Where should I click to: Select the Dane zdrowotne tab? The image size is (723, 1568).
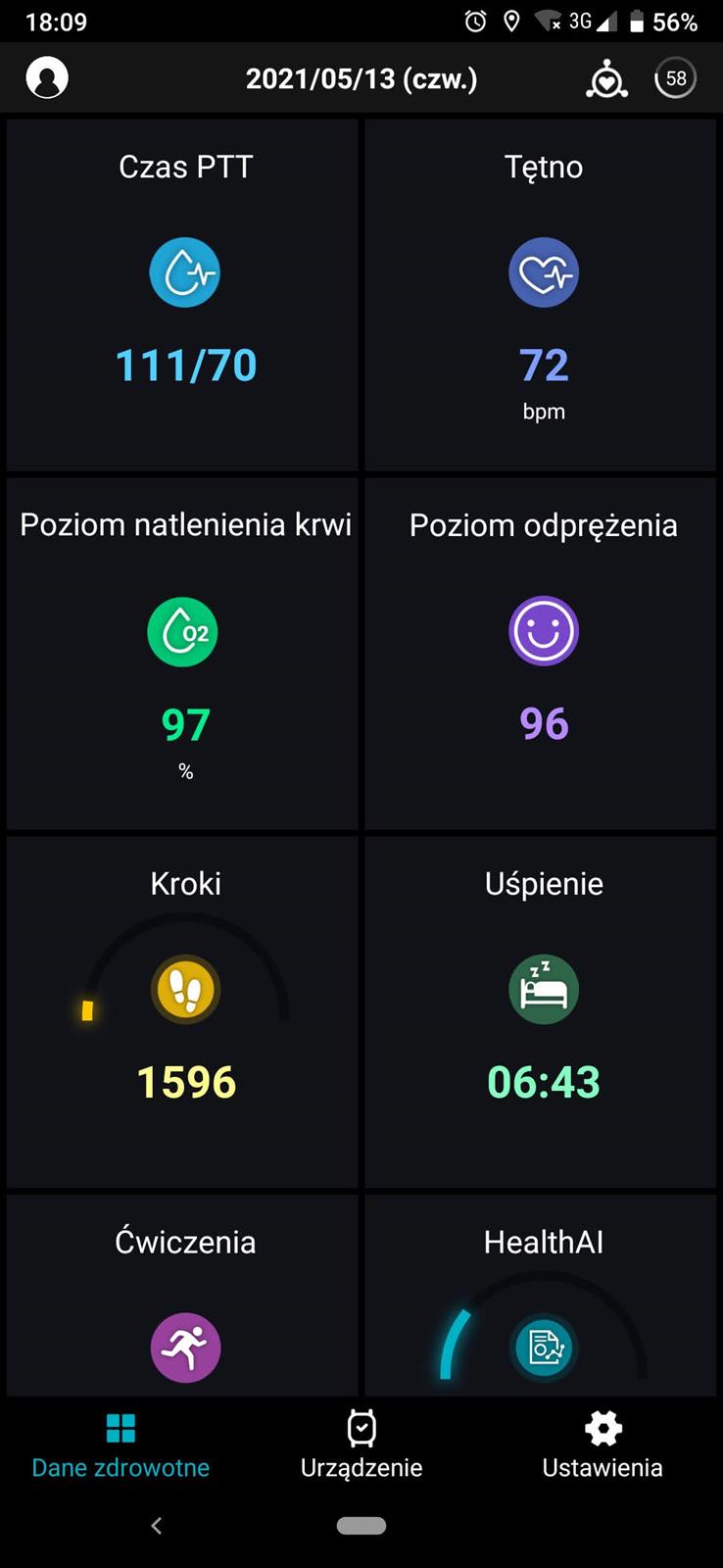tap(120, 1445)
